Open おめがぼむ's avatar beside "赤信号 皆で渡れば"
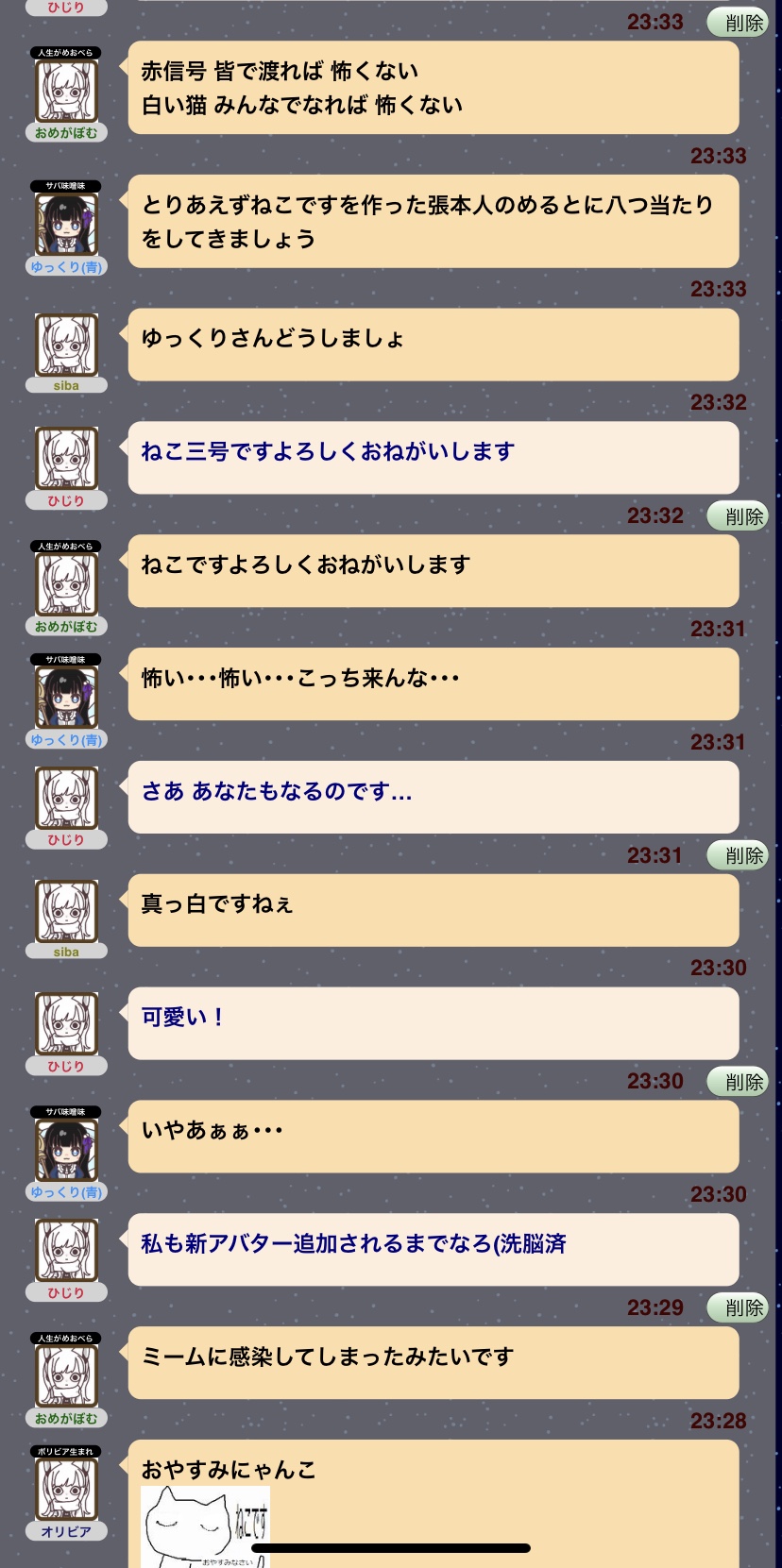This screenshot has height=1568, width=782. click(66, 91)
